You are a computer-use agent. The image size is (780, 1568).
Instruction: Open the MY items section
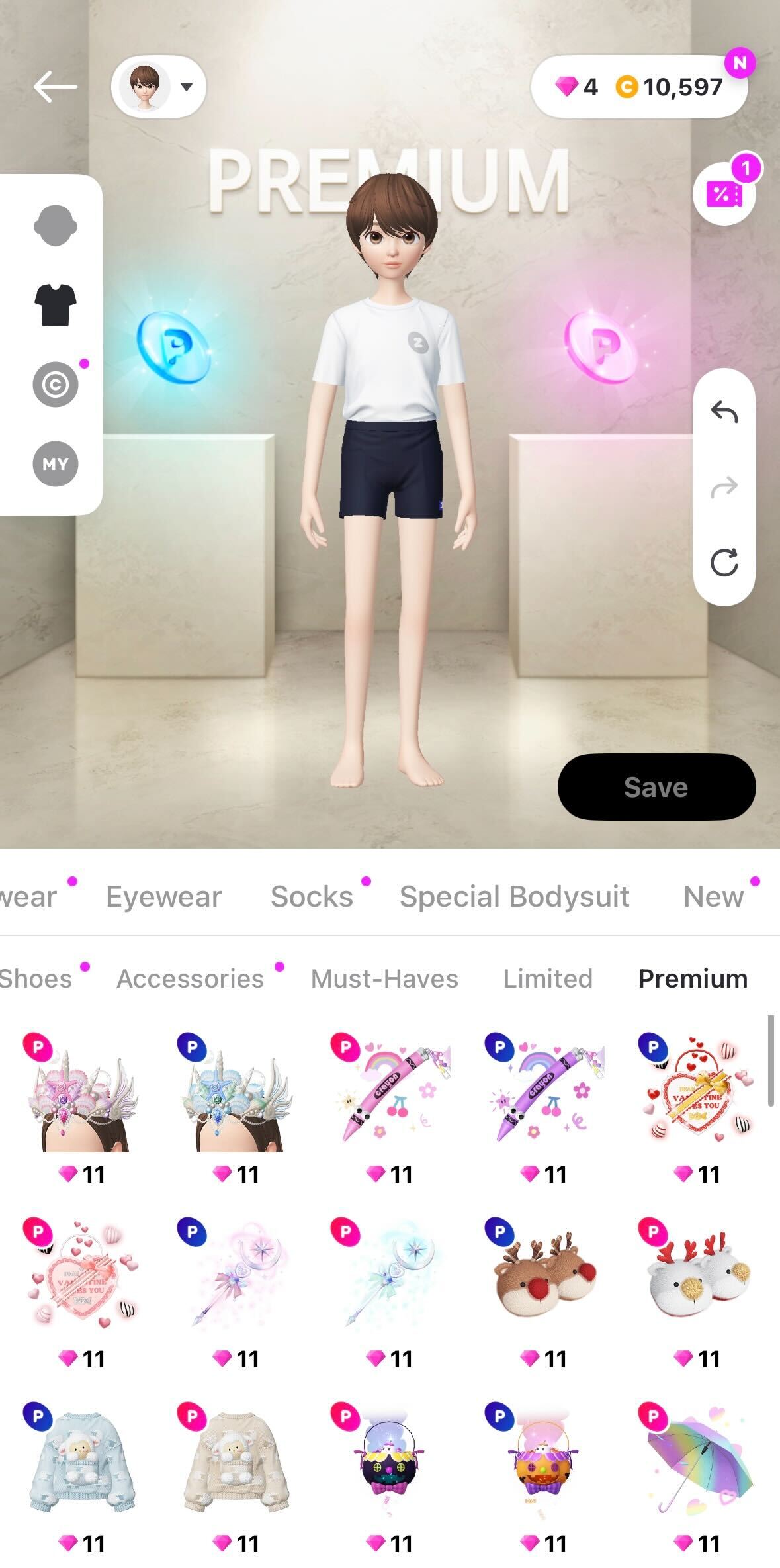click(x=55, y=464)
